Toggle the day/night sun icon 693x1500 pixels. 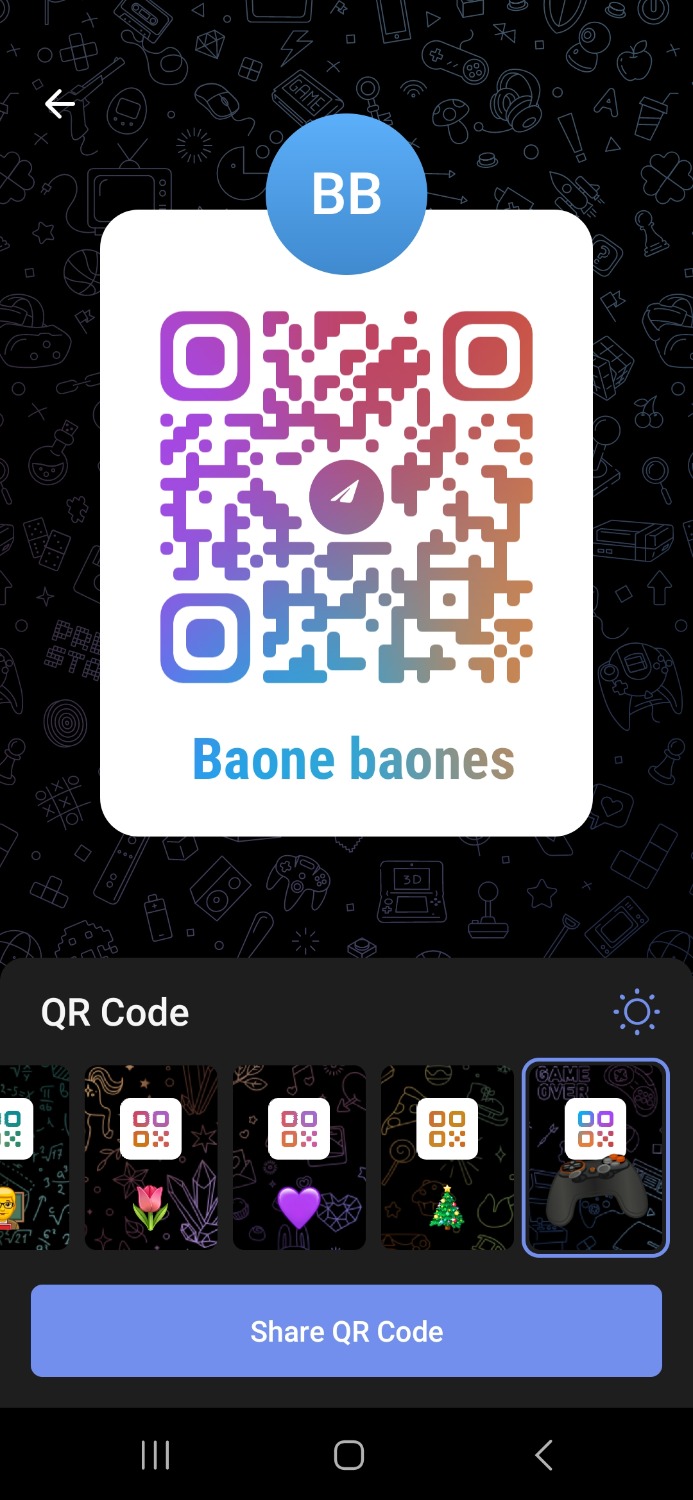pos(637,1012)
